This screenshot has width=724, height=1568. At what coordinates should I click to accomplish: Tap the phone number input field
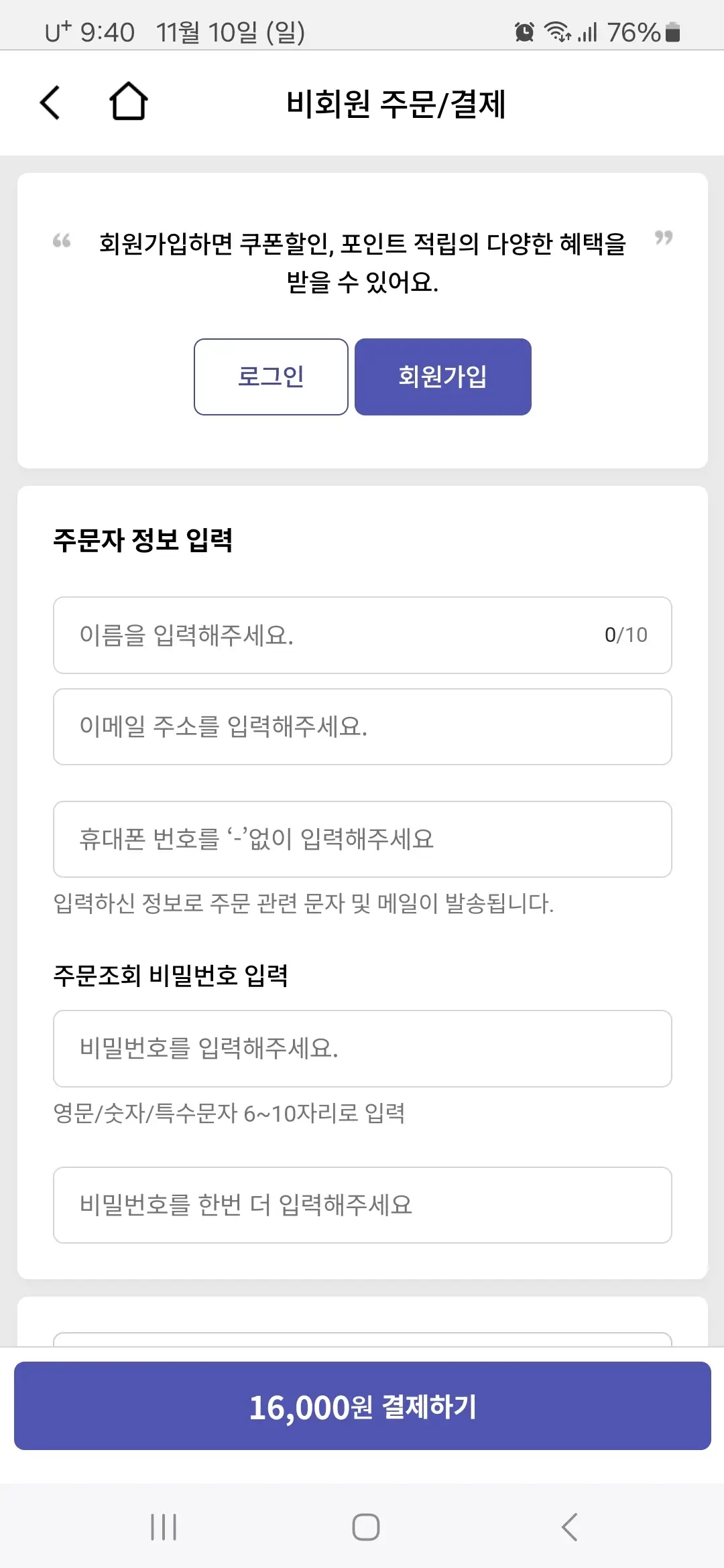362,840
